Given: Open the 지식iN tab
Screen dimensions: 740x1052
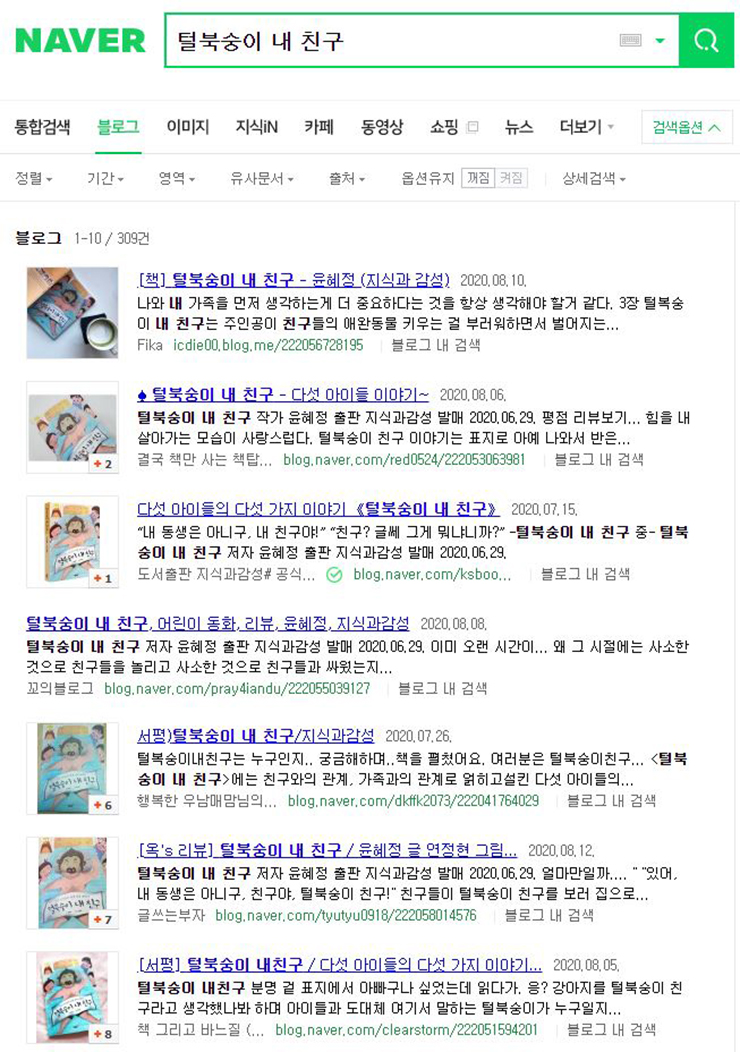Looking at the screenshot, I should click(256, 127).
